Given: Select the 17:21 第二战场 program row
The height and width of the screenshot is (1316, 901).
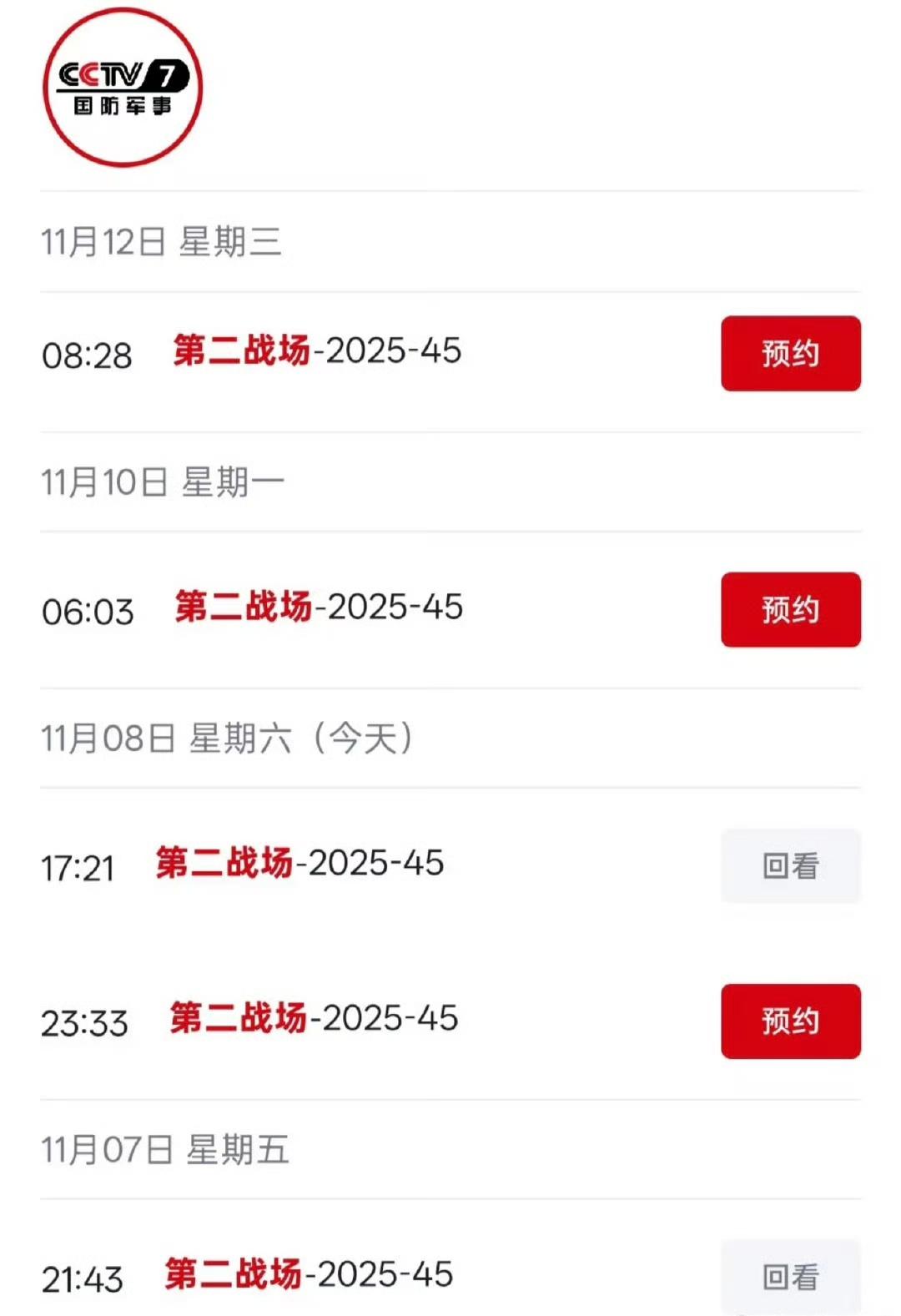Looking at the screenshot, I should [x=299, y=863].
